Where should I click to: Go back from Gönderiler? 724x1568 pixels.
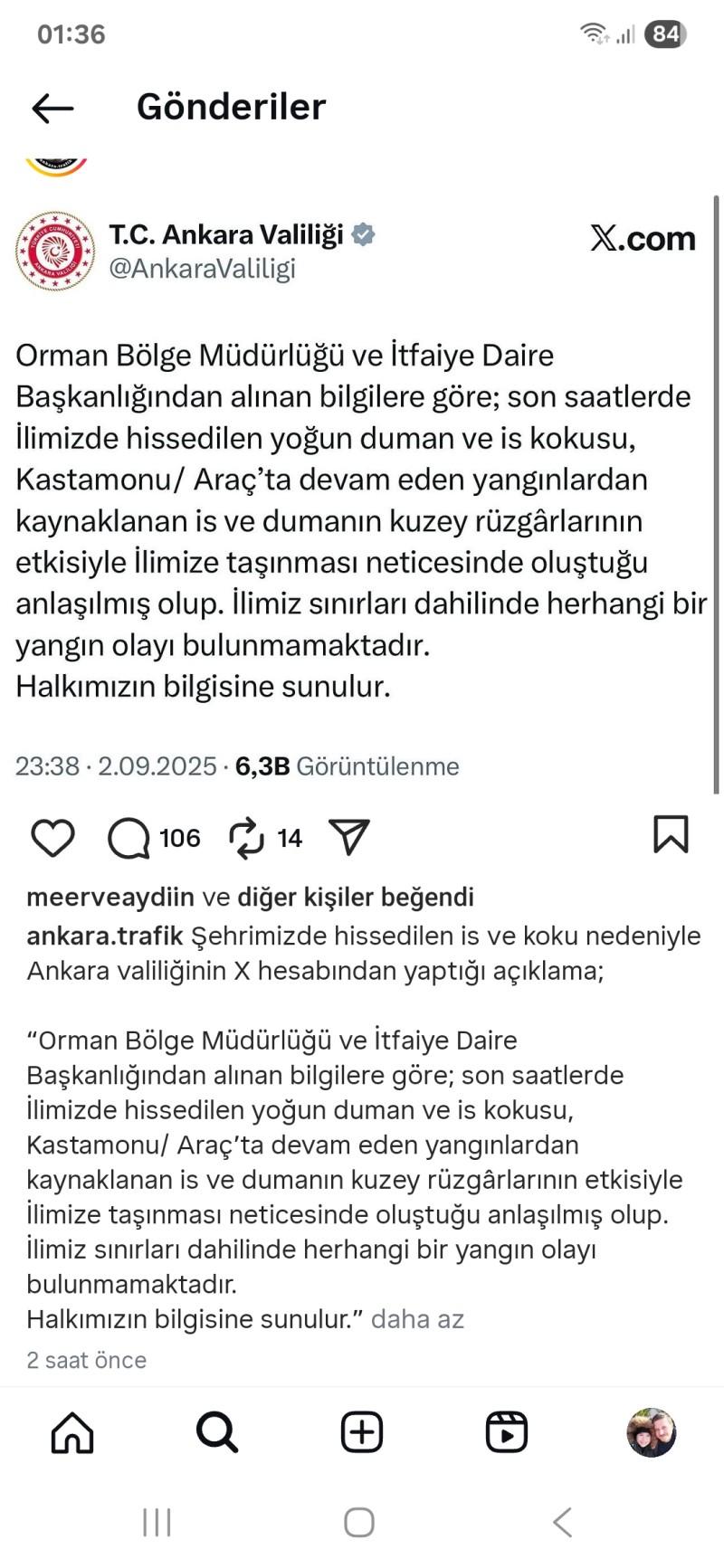(52, 109)
